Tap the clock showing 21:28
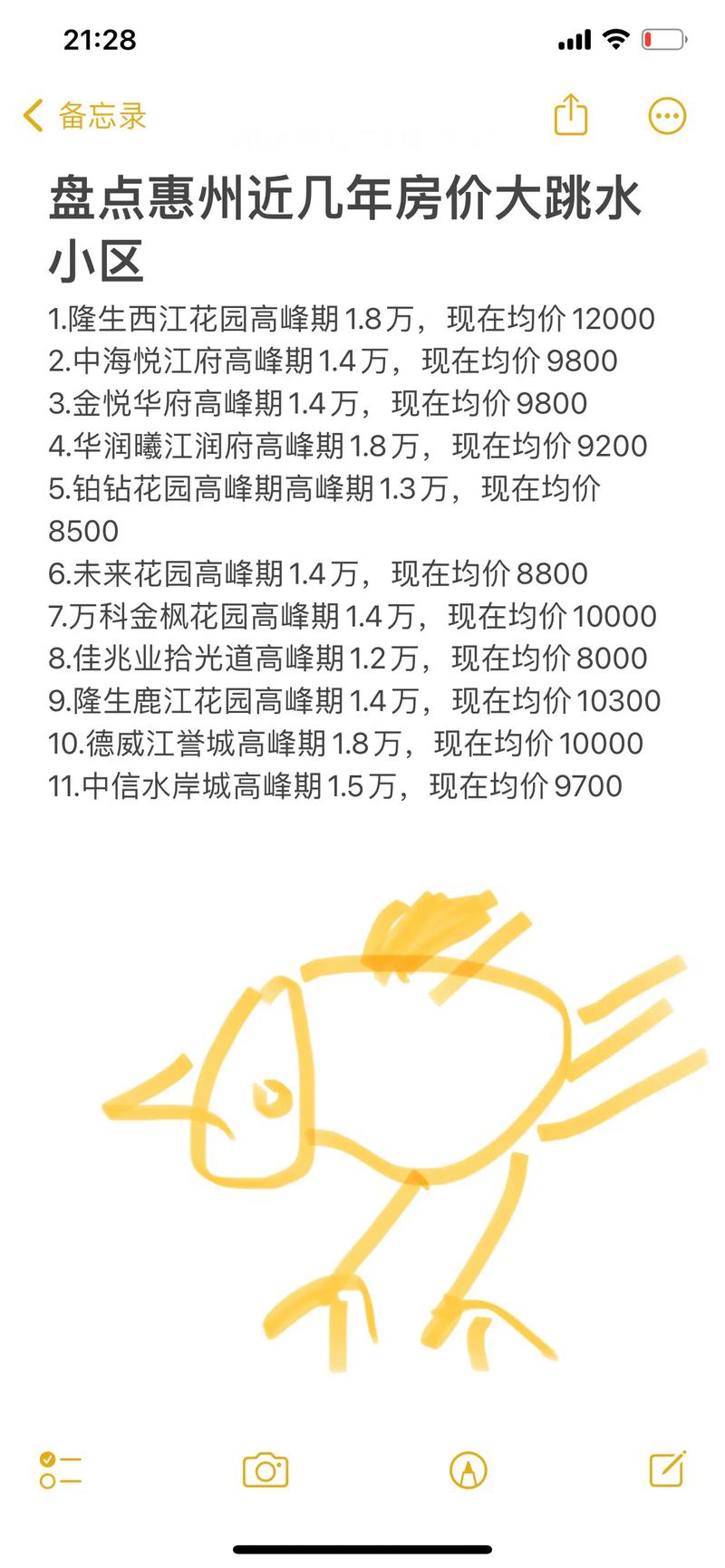This screenshot has width=725, height=1568. 100,39
